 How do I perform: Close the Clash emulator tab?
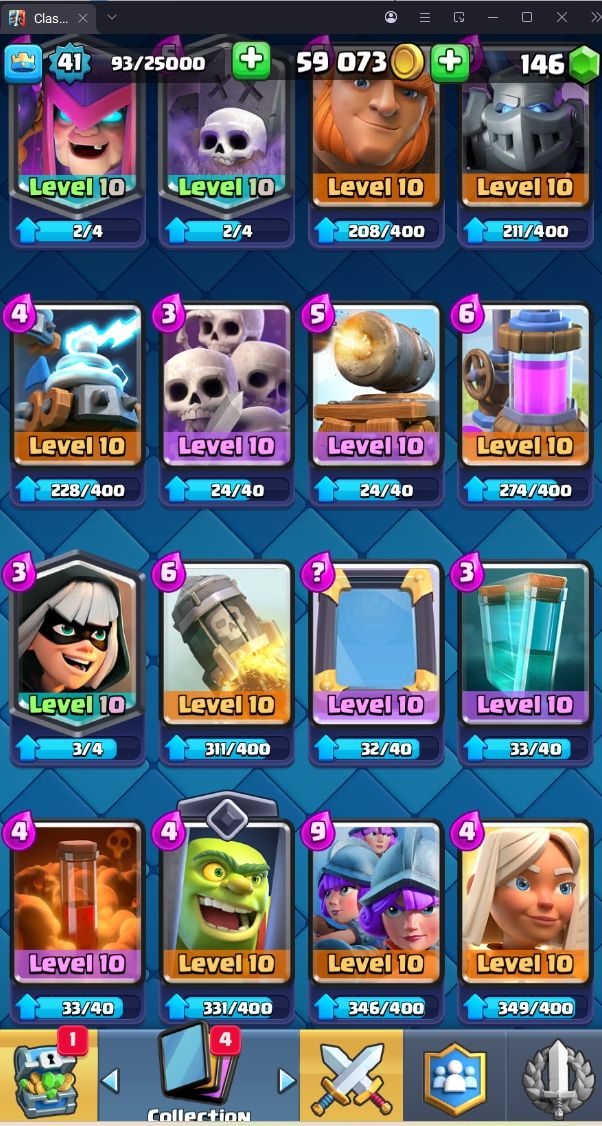coord(83,18)
